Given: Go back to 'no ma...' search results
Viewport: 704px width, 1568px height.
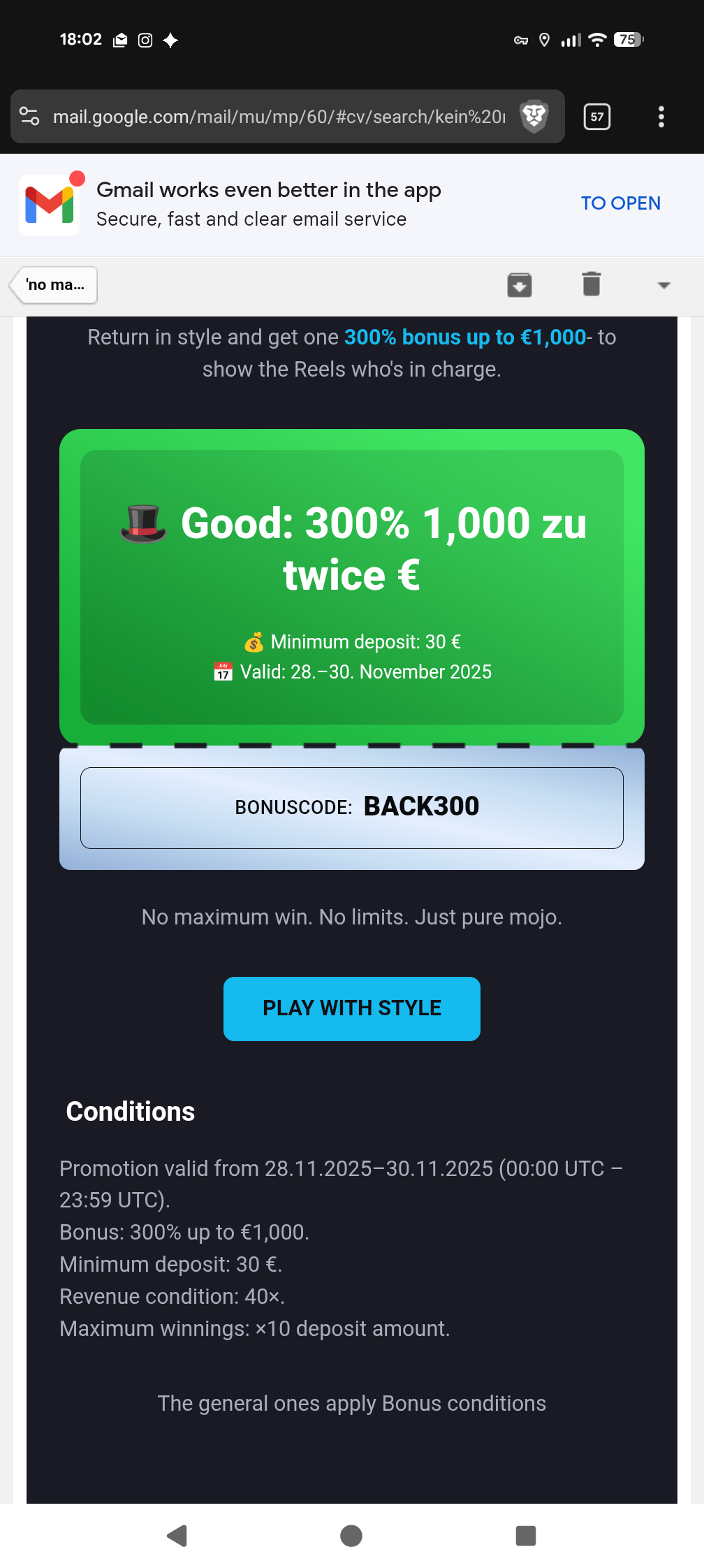Looking at the screenshot, I should pos(54,285).
